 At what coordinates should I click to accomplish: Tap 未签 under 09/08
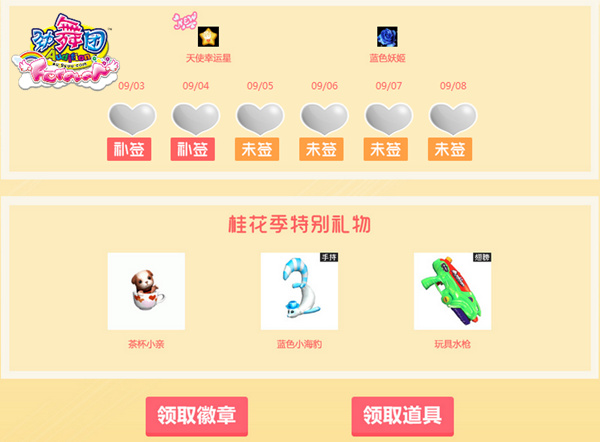[x=452, y=149]
